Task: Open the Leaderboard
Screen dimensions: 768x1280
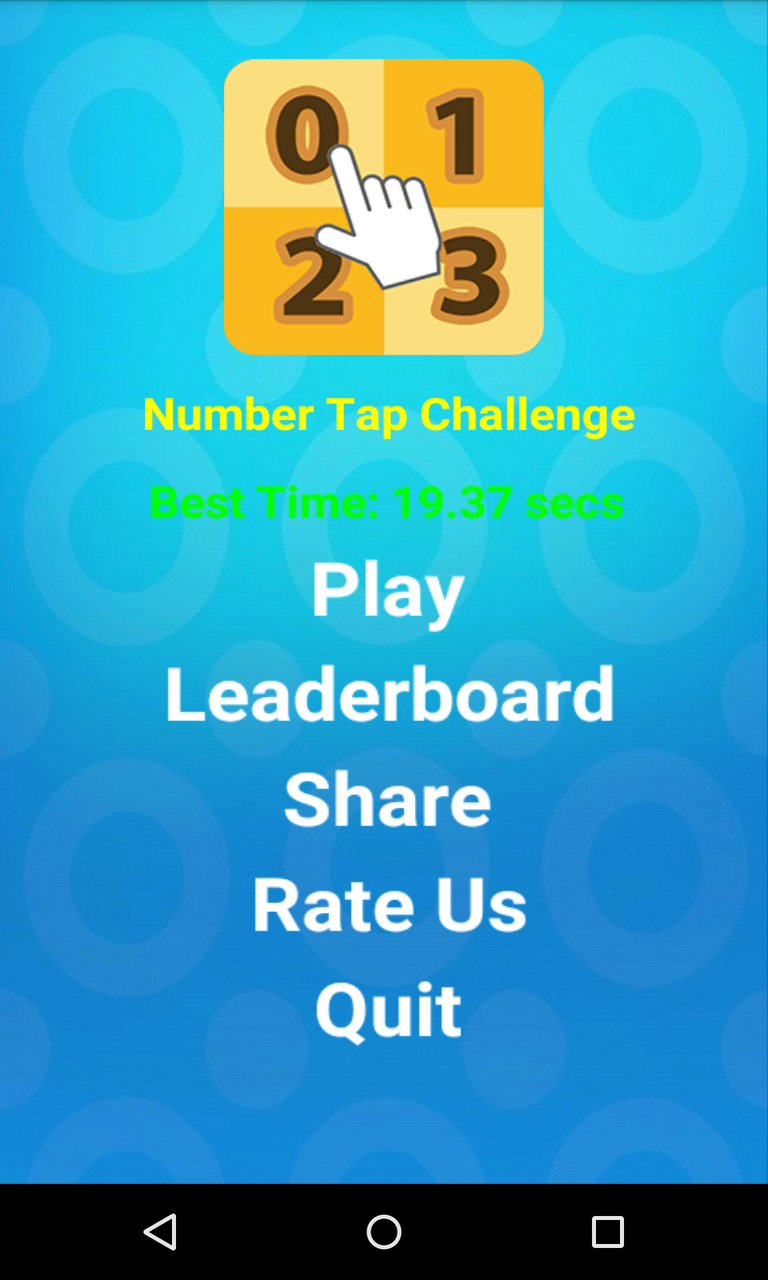Action: pos(389,693)
